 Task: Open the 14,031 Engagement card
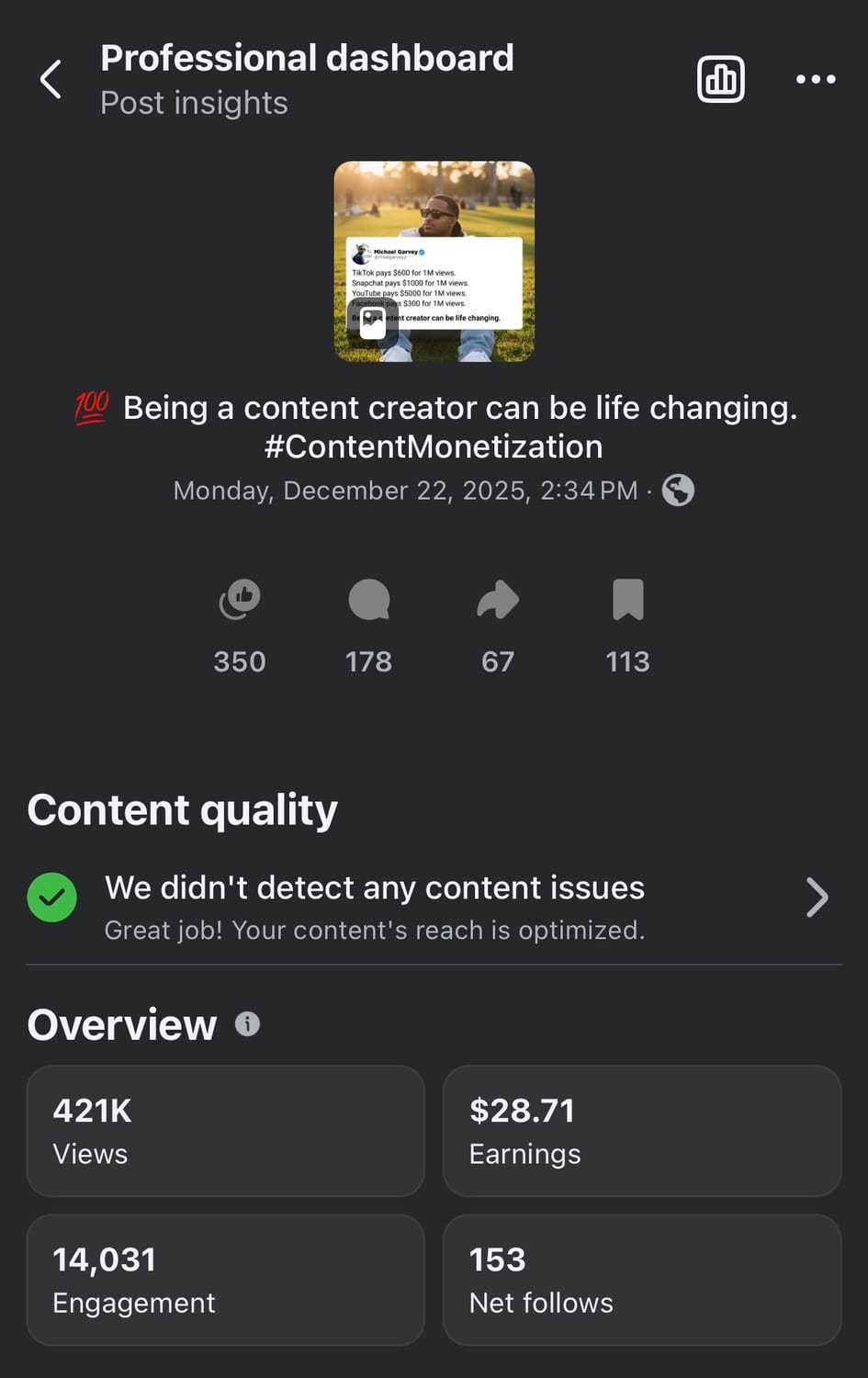(226, 1280)
